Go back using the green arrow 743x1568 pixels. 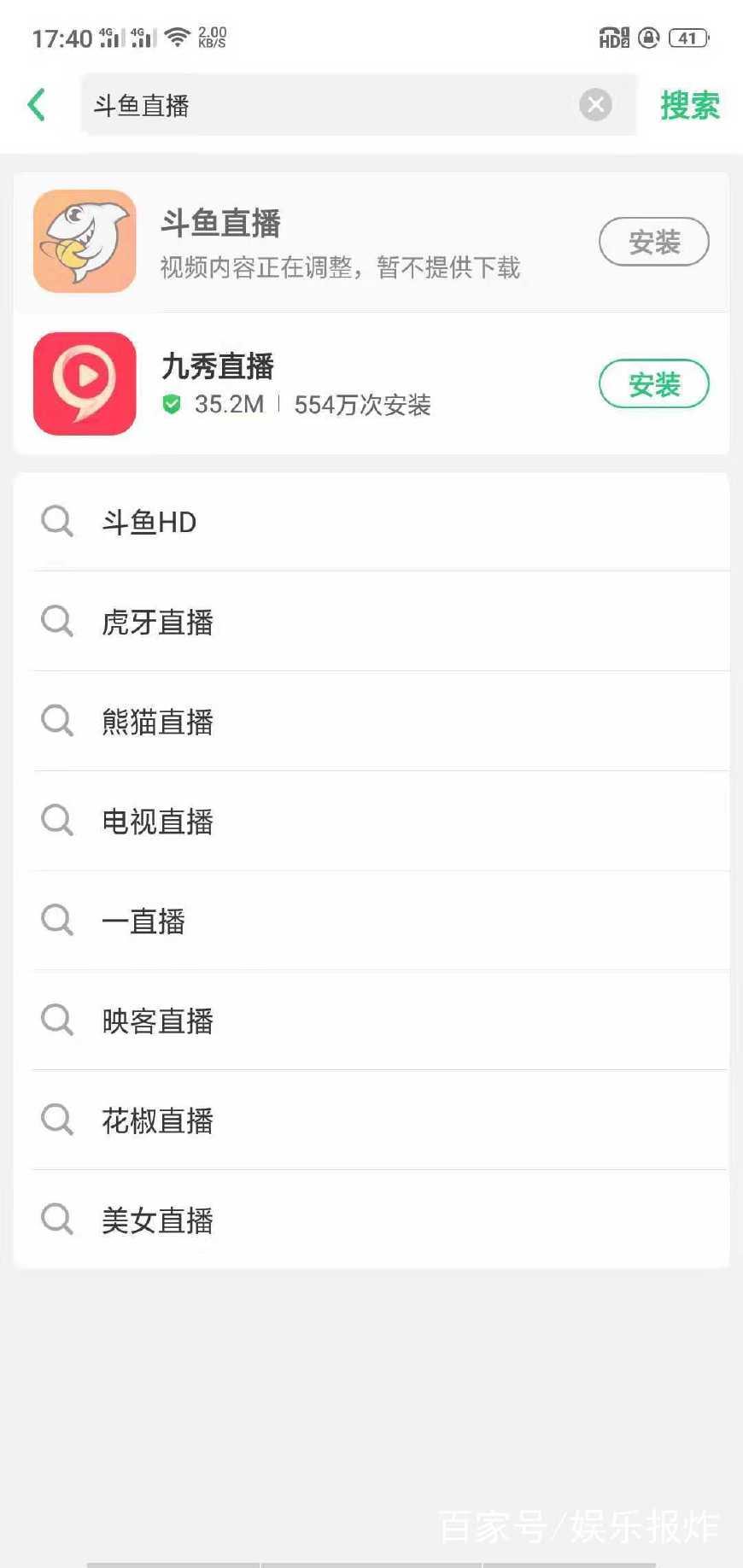pos(37,105)
